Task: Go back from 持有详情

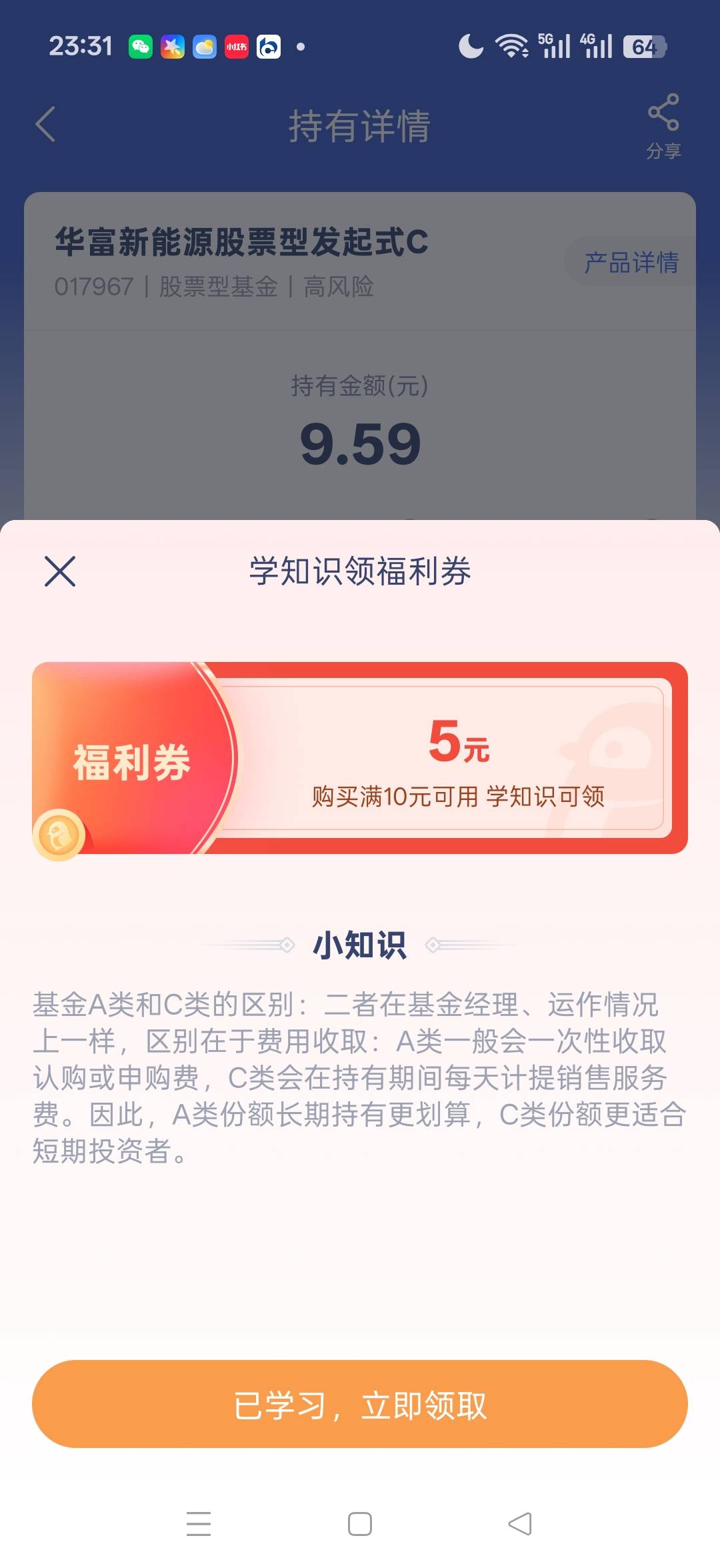Action: [45, 125]
